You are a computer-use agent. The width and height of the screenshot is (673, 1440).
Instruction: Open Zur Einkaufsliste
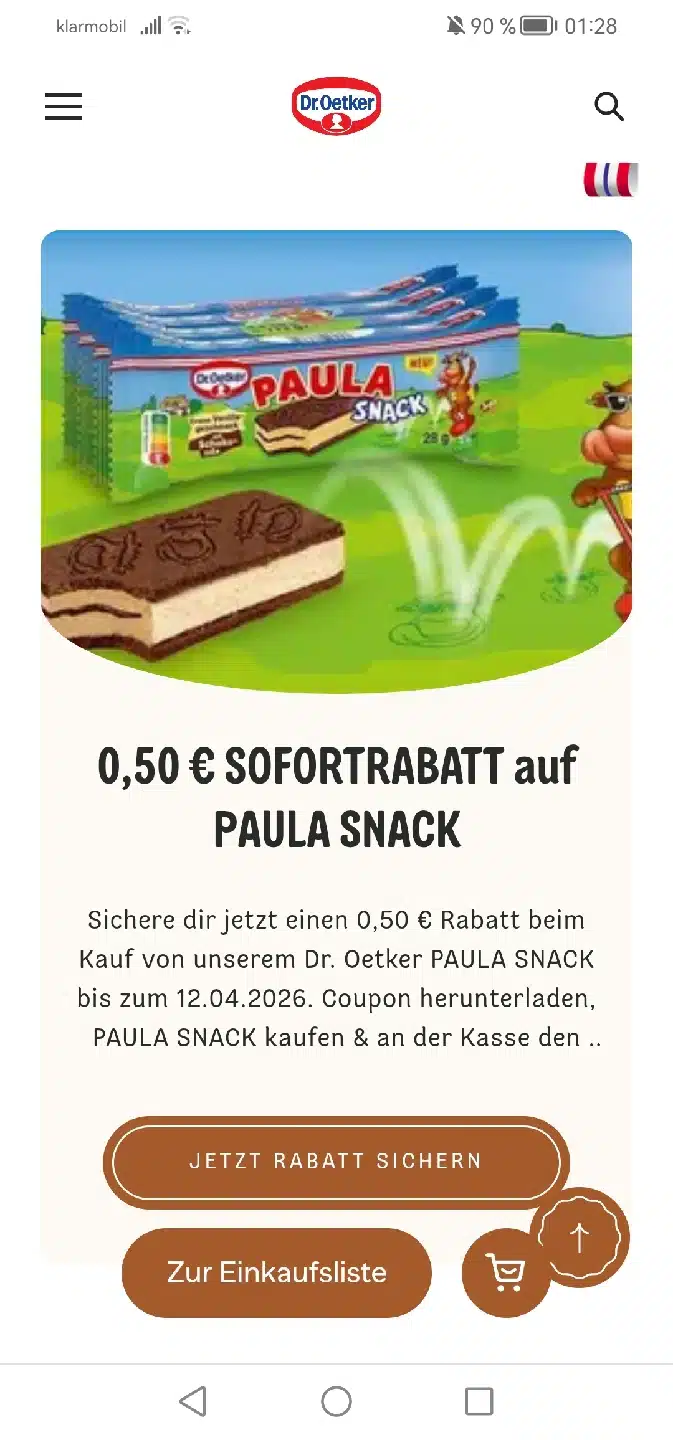[x=276, y=1273]
